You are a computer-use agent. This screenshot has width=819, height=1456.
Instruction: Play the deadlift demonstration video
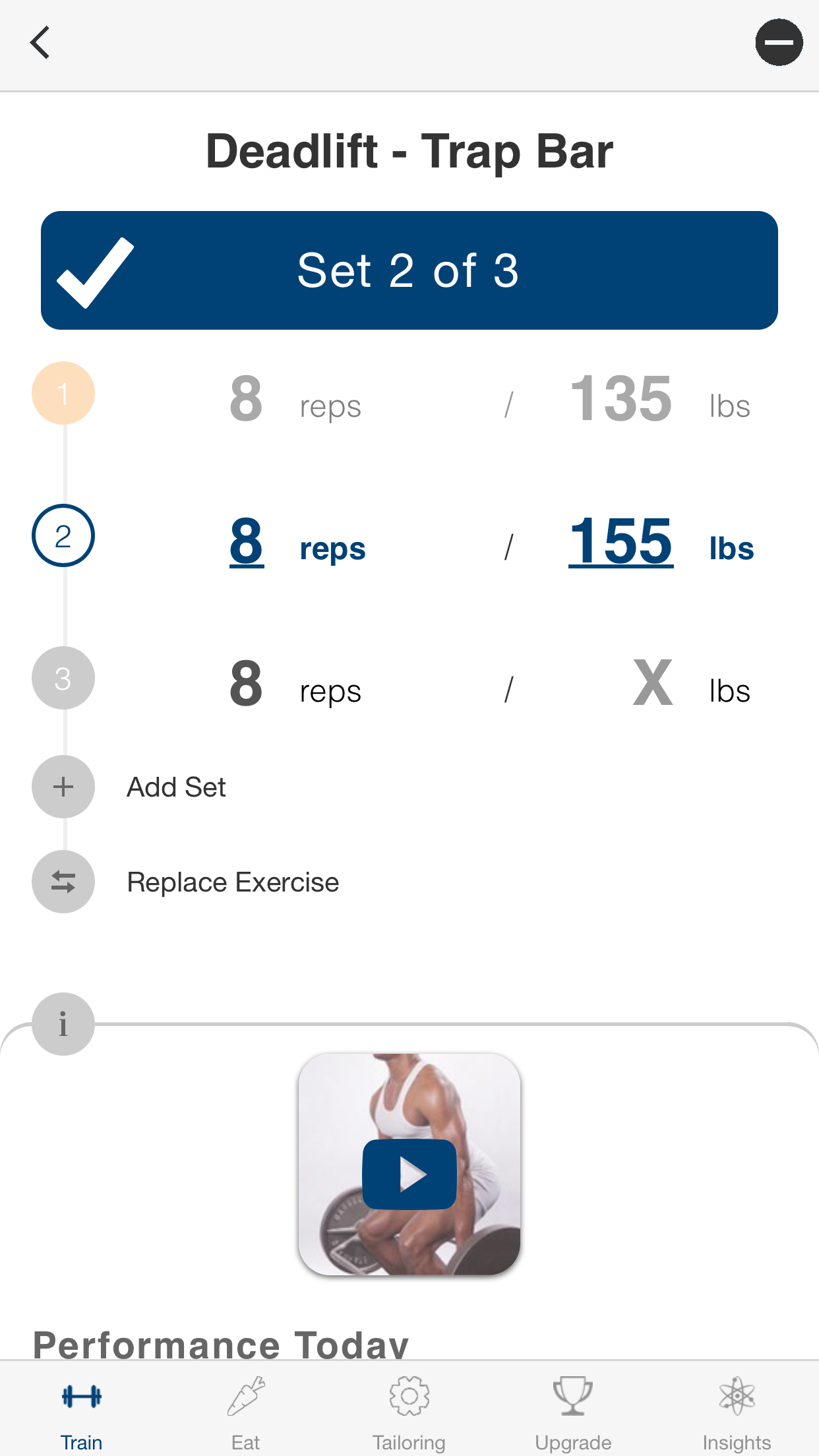pos(409,1174)
